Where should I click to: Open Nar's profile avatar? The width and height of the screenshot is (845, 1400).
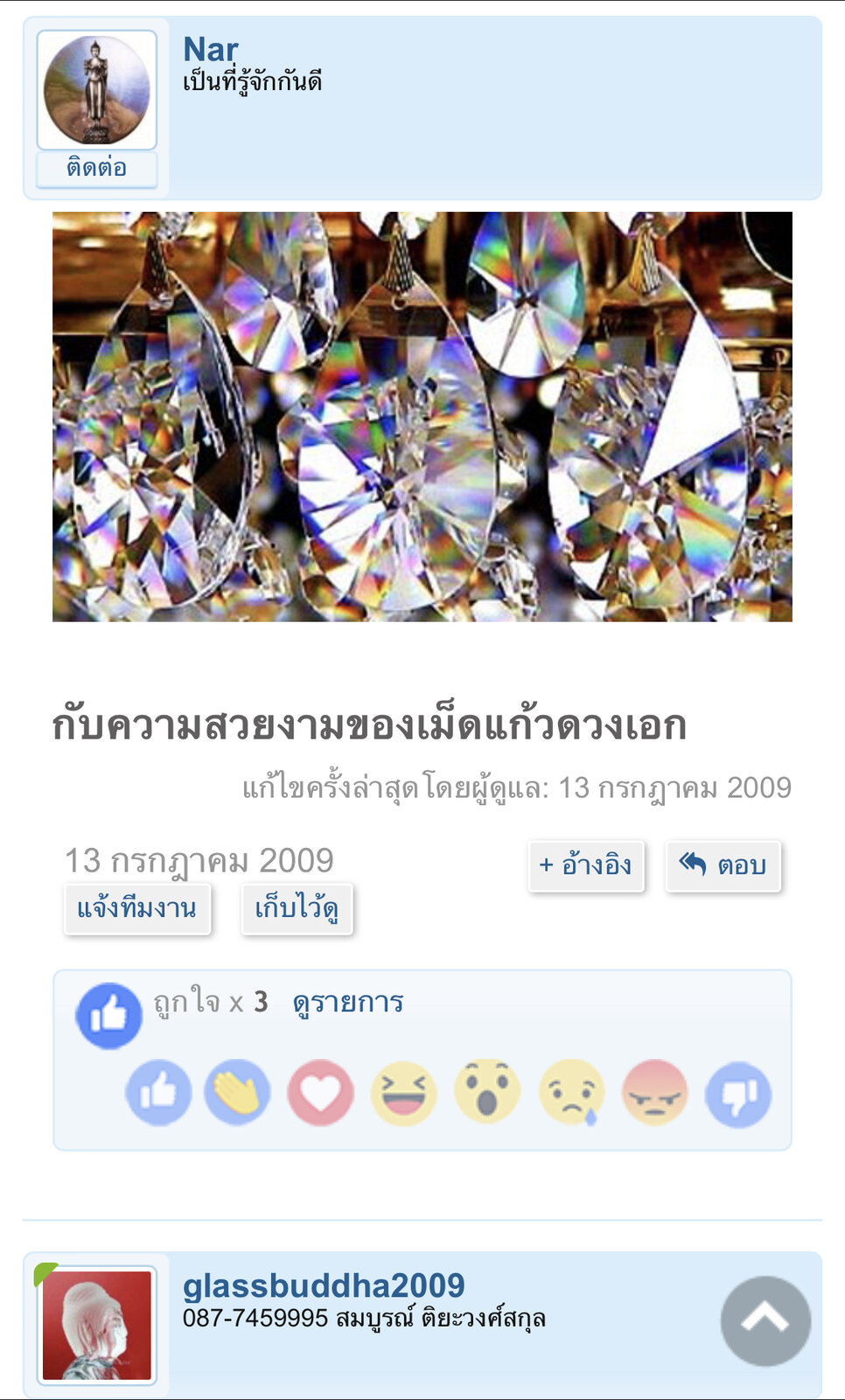96,90
